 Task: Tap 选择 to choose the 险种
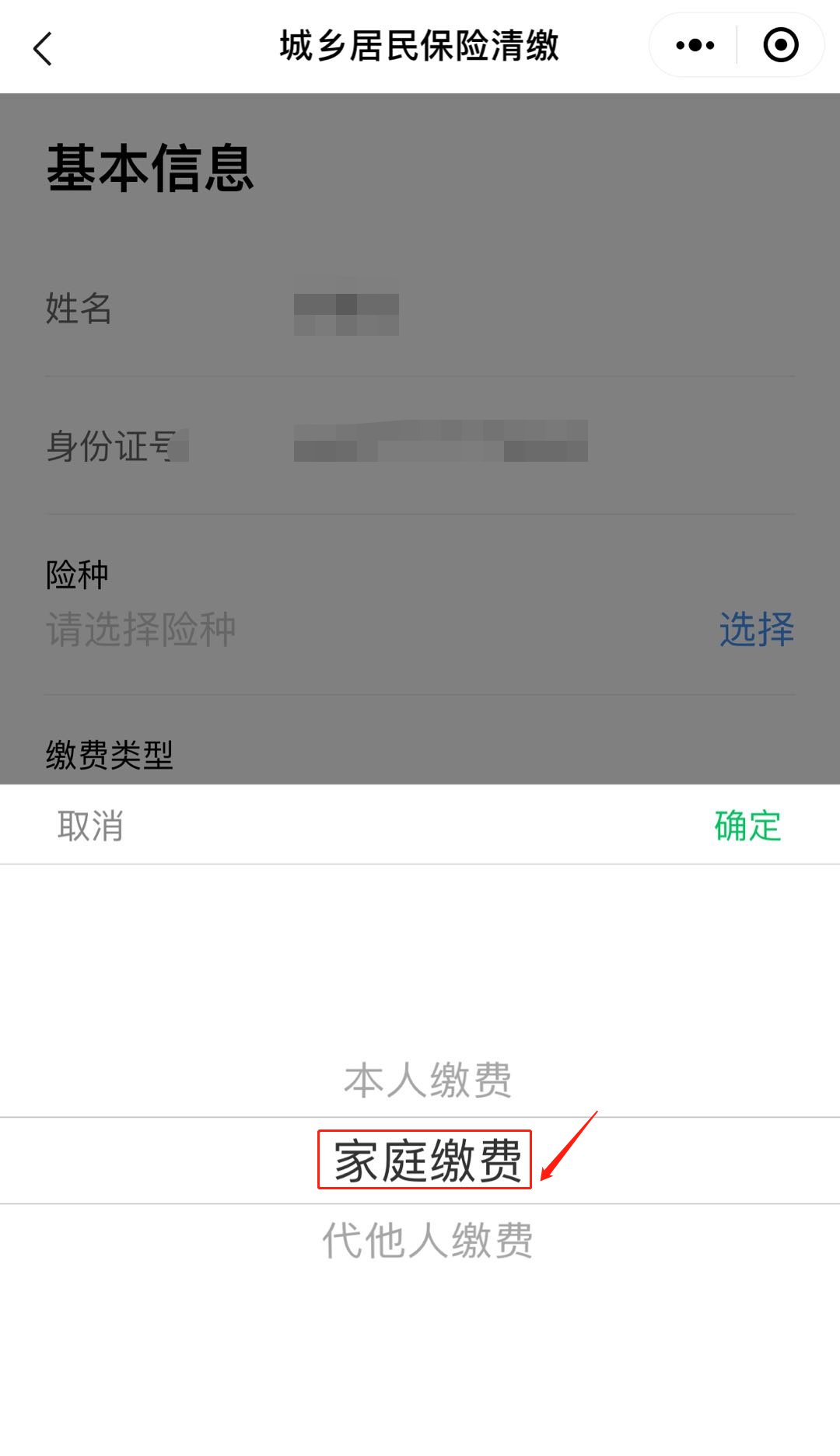(756, 629)
